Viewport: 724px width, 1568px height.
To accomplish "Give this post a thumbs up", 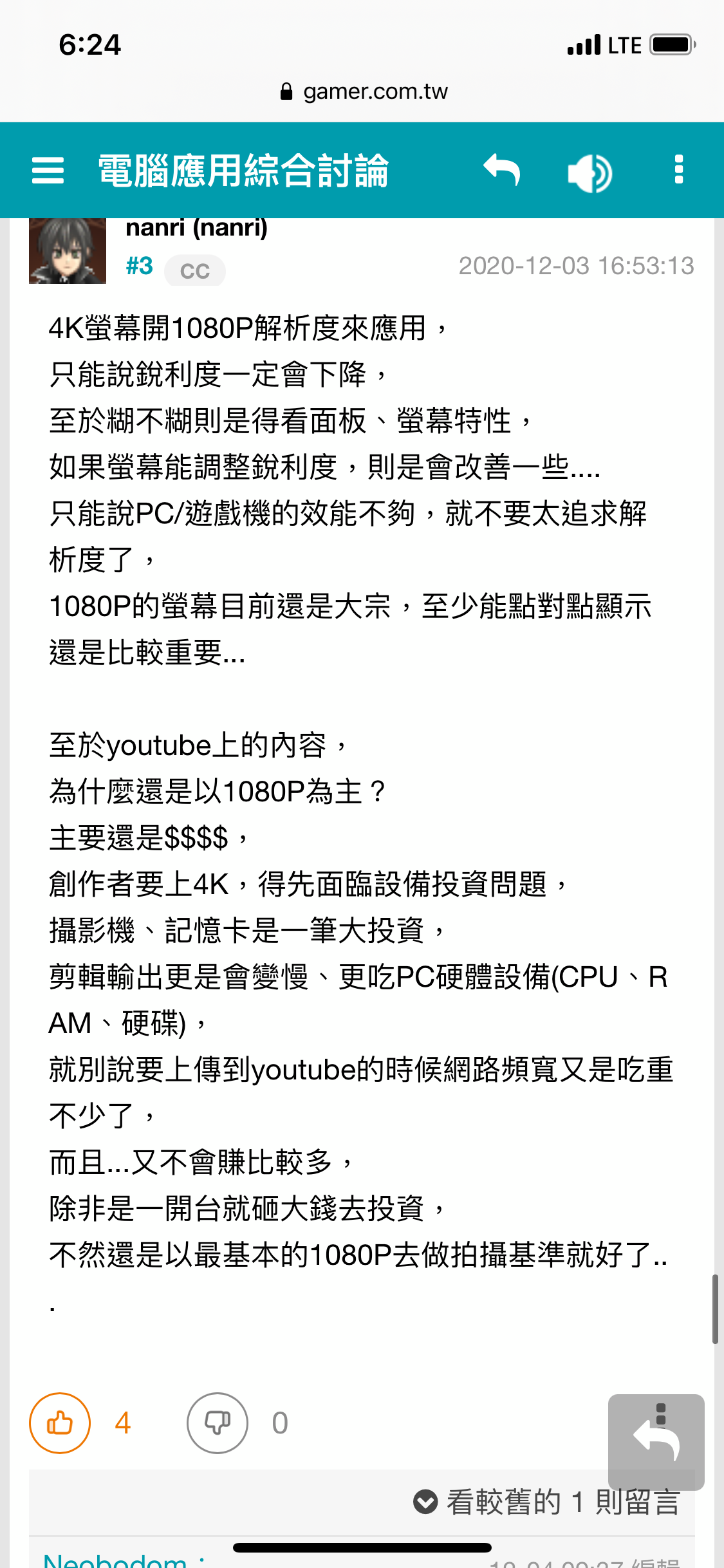I will [x=60, y=1423].
